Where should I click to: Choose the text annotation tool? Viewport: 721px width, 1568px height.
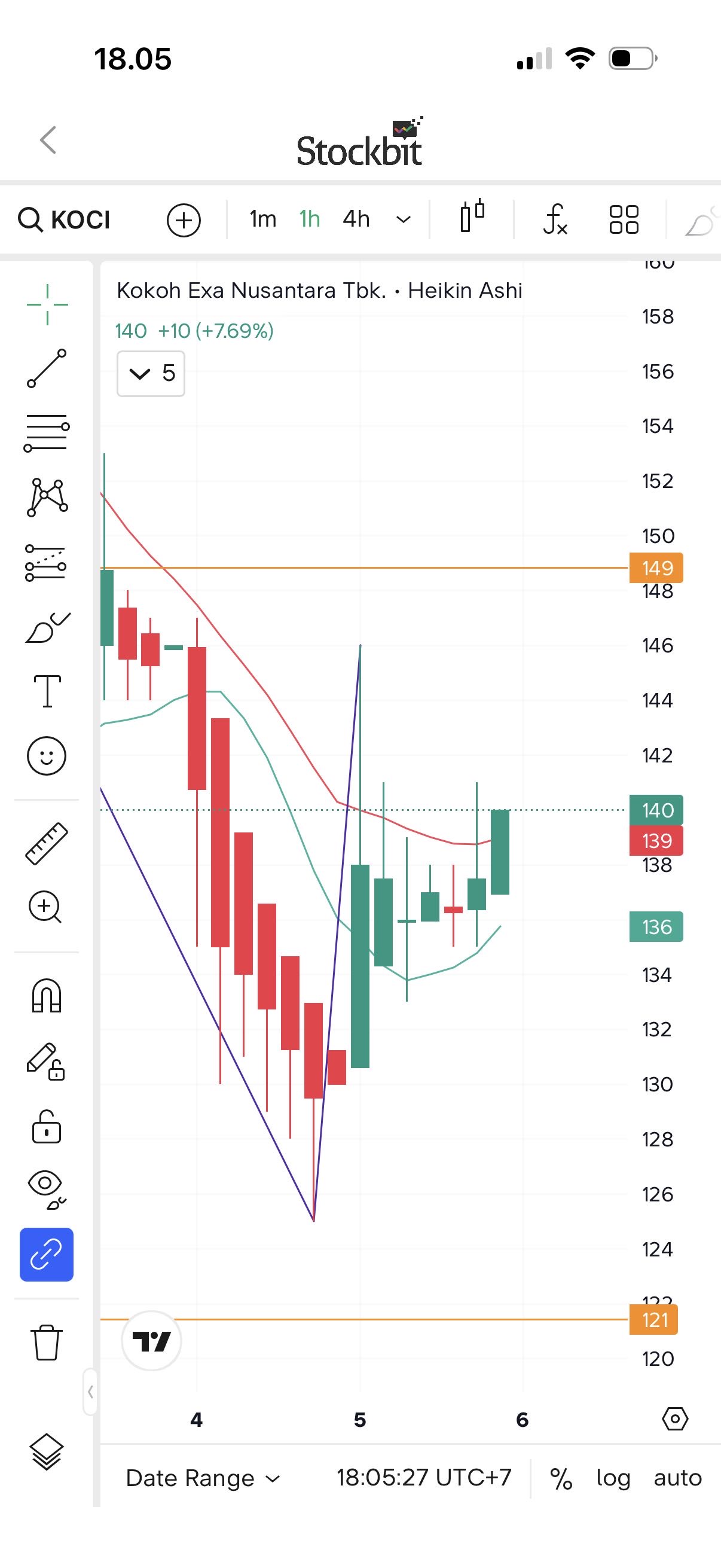pos(47,691)
